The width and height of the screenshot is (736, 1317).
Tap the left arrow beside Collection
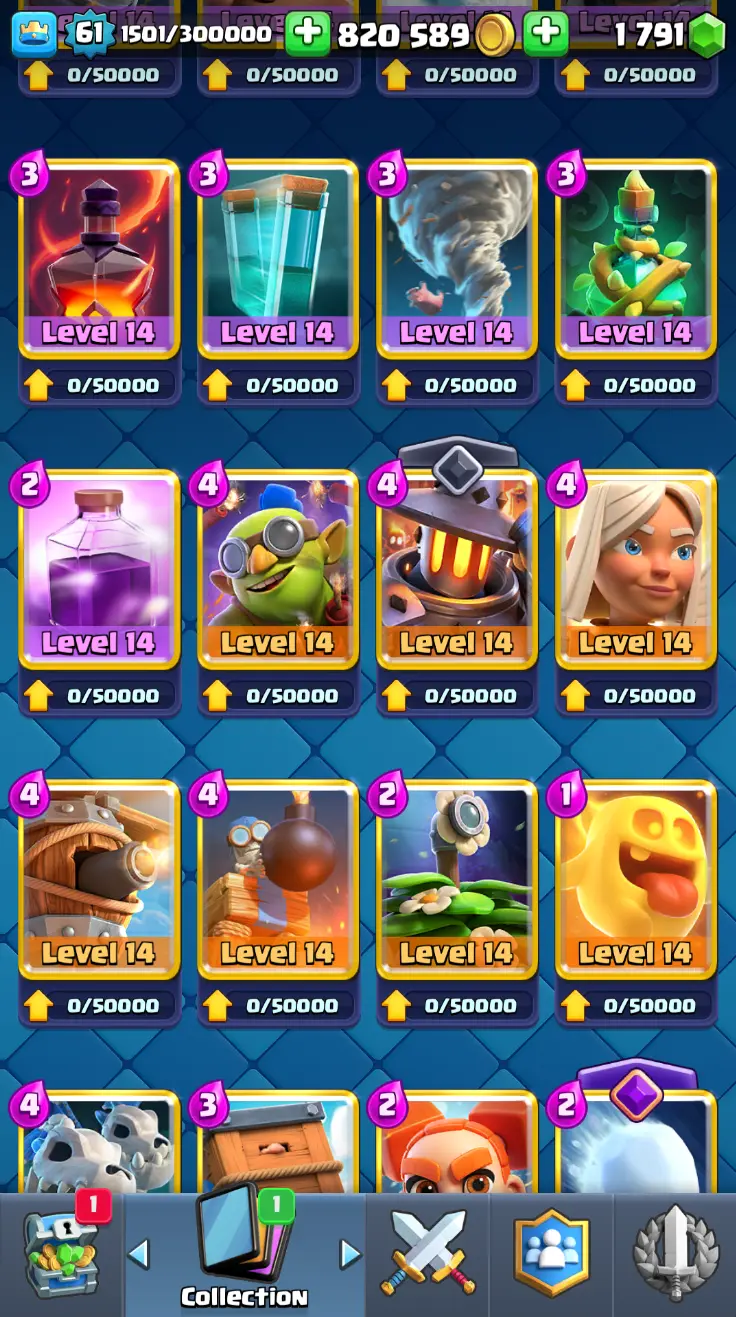click(139, 1253)
